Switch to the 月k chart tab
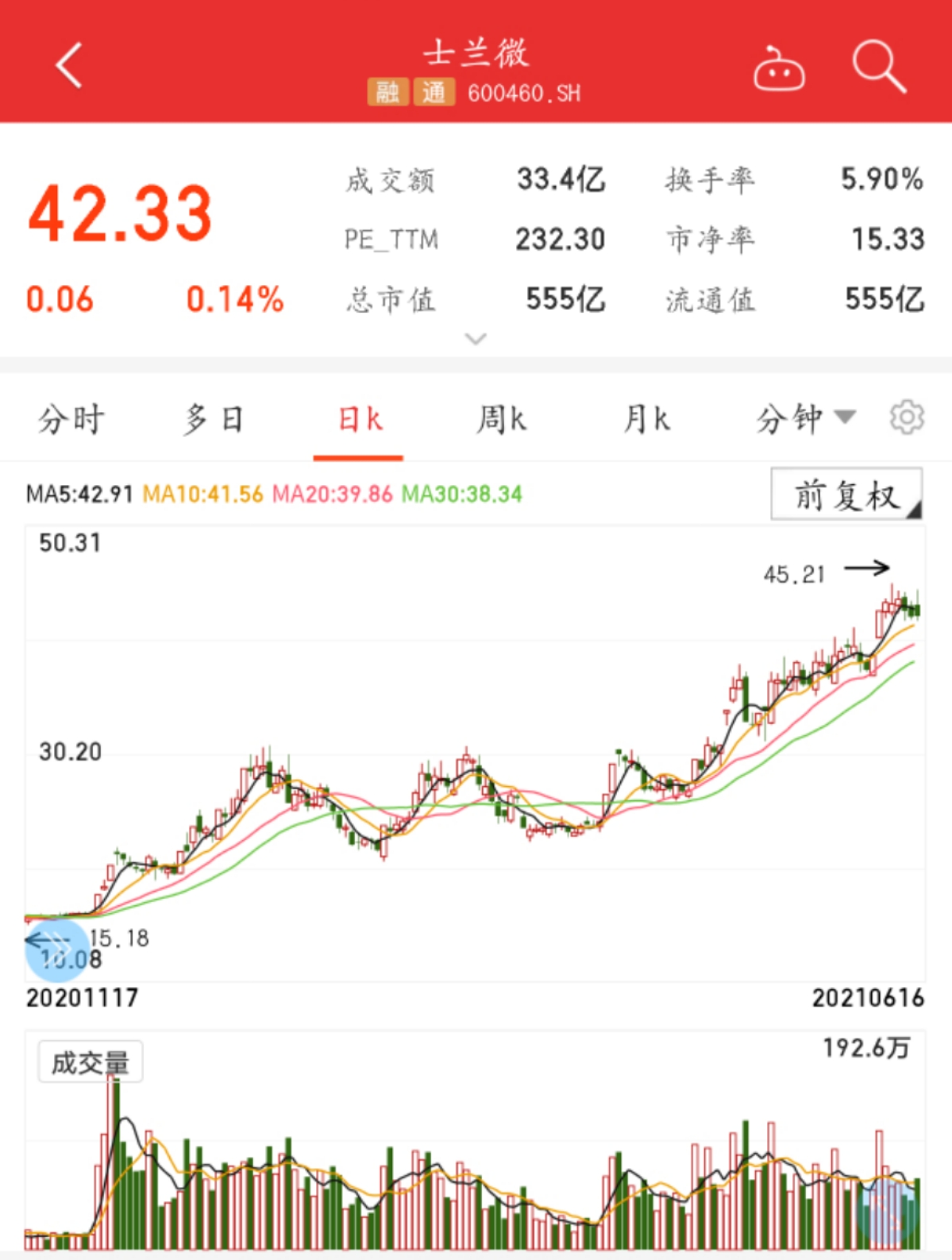Viewport: 952px width, 1260px height. pos(646,419)
